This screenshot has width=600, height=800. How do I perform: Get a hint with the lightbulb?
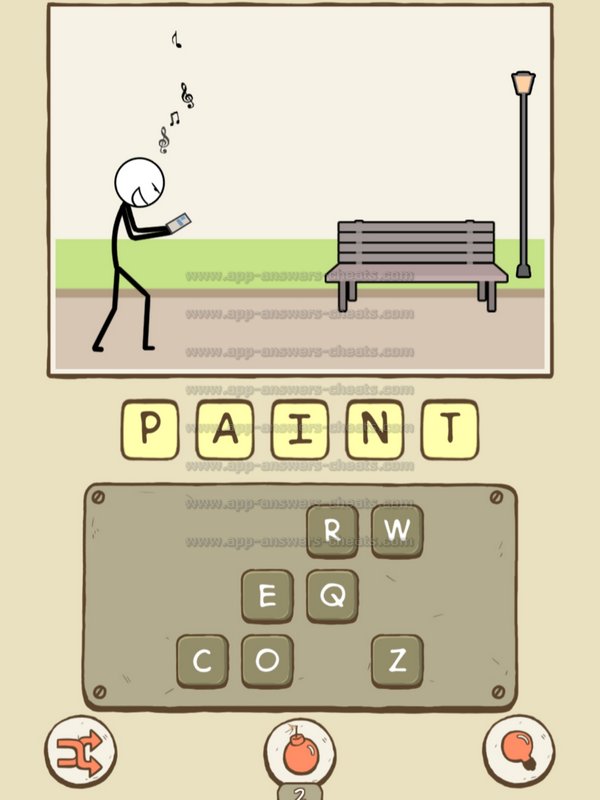click(x=518, y=751)
